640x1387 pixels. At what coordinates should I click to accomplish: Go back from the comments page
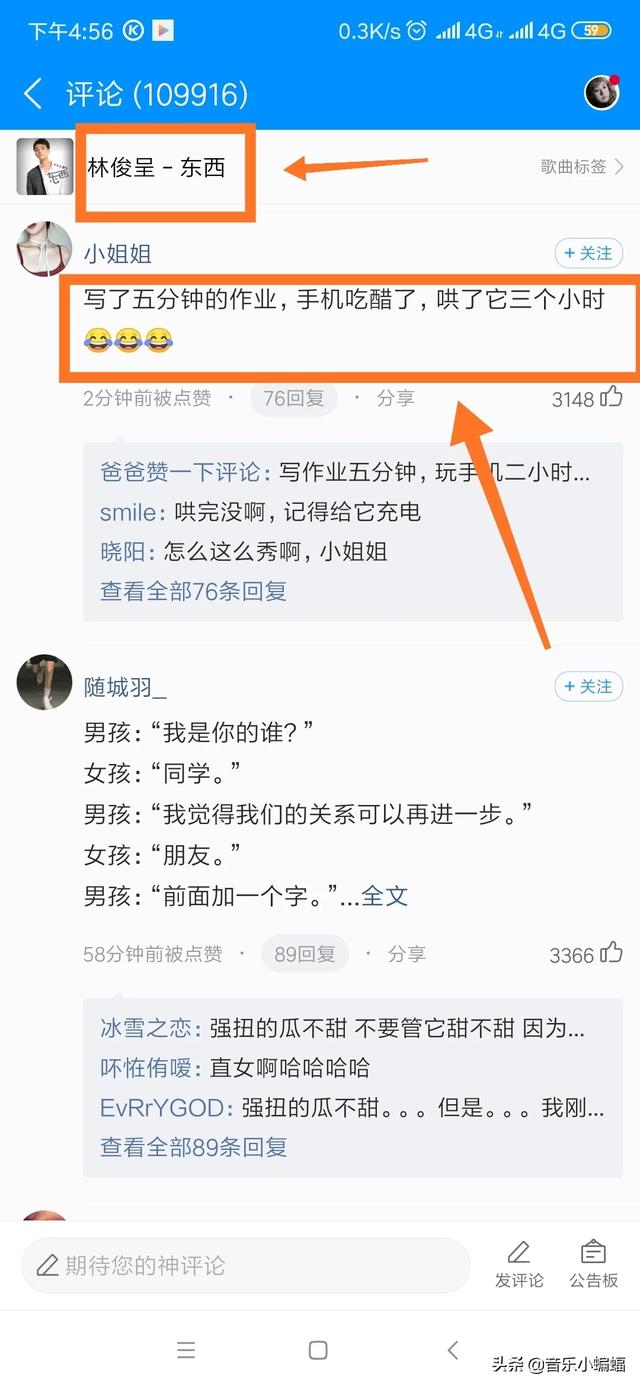(x=33, y=94)
